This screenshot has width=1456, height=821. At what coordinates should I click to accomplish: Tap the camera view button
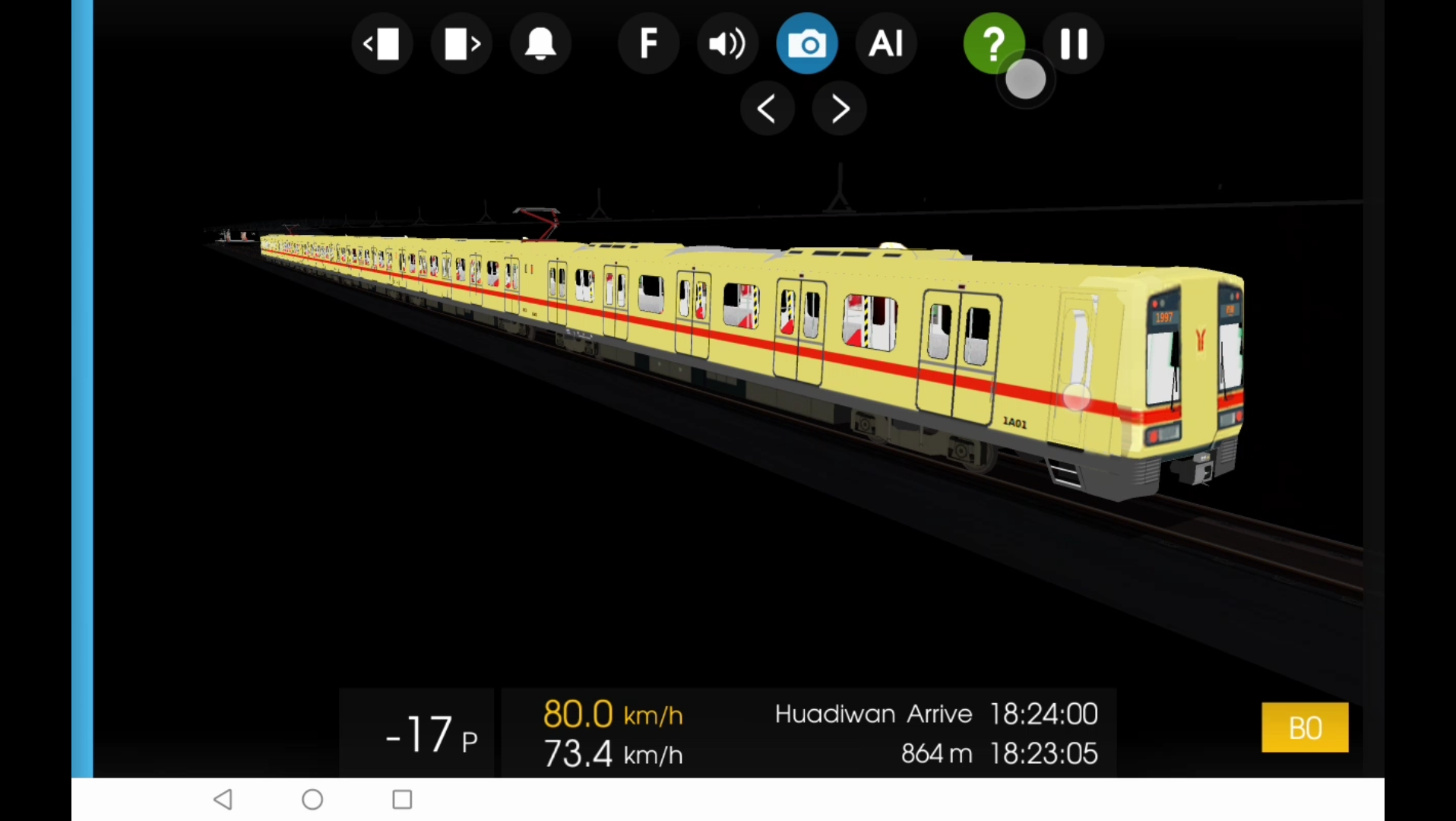[x=806, y=44]
